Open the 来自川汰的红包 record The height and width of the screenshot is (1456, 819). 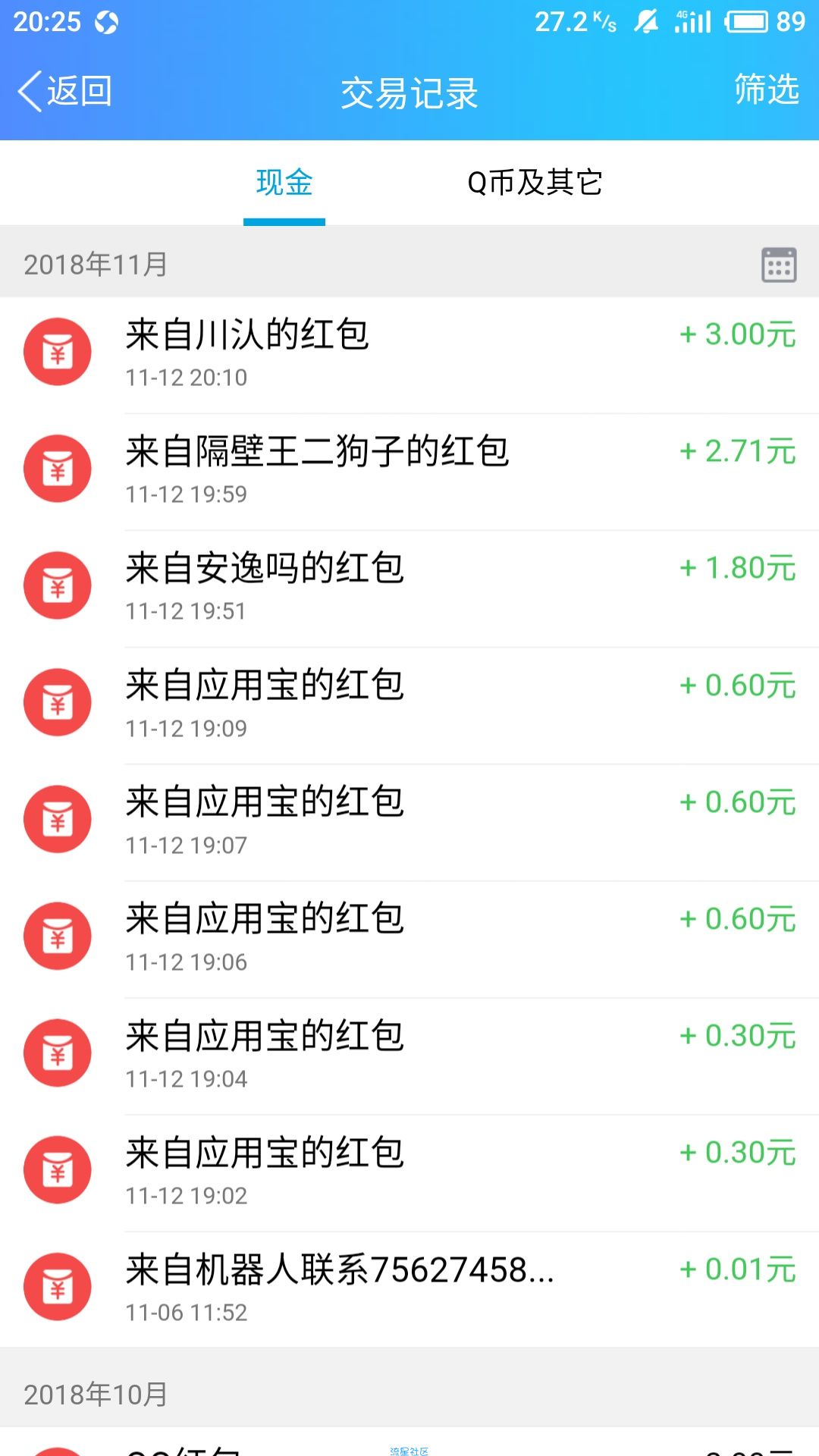(409, 355)
